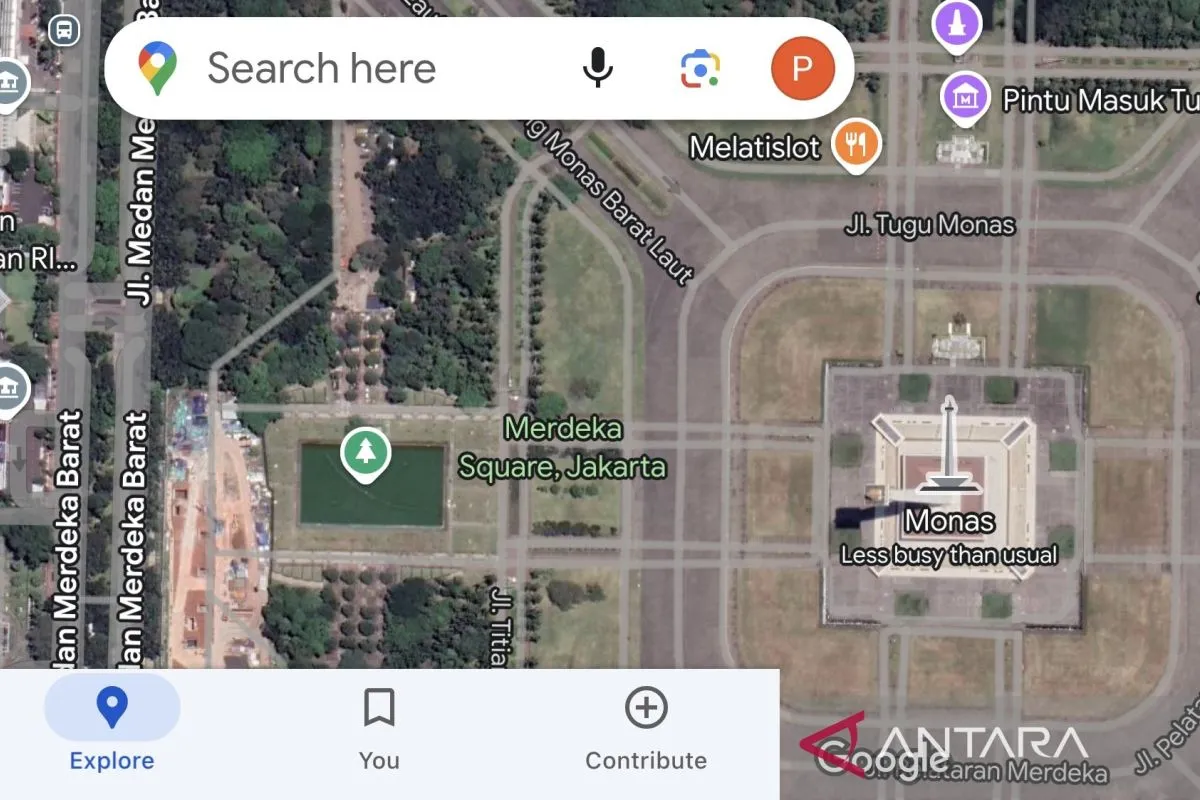Select the Melatislot restaurant pin
1200x800 pixels.
point(857,143)
